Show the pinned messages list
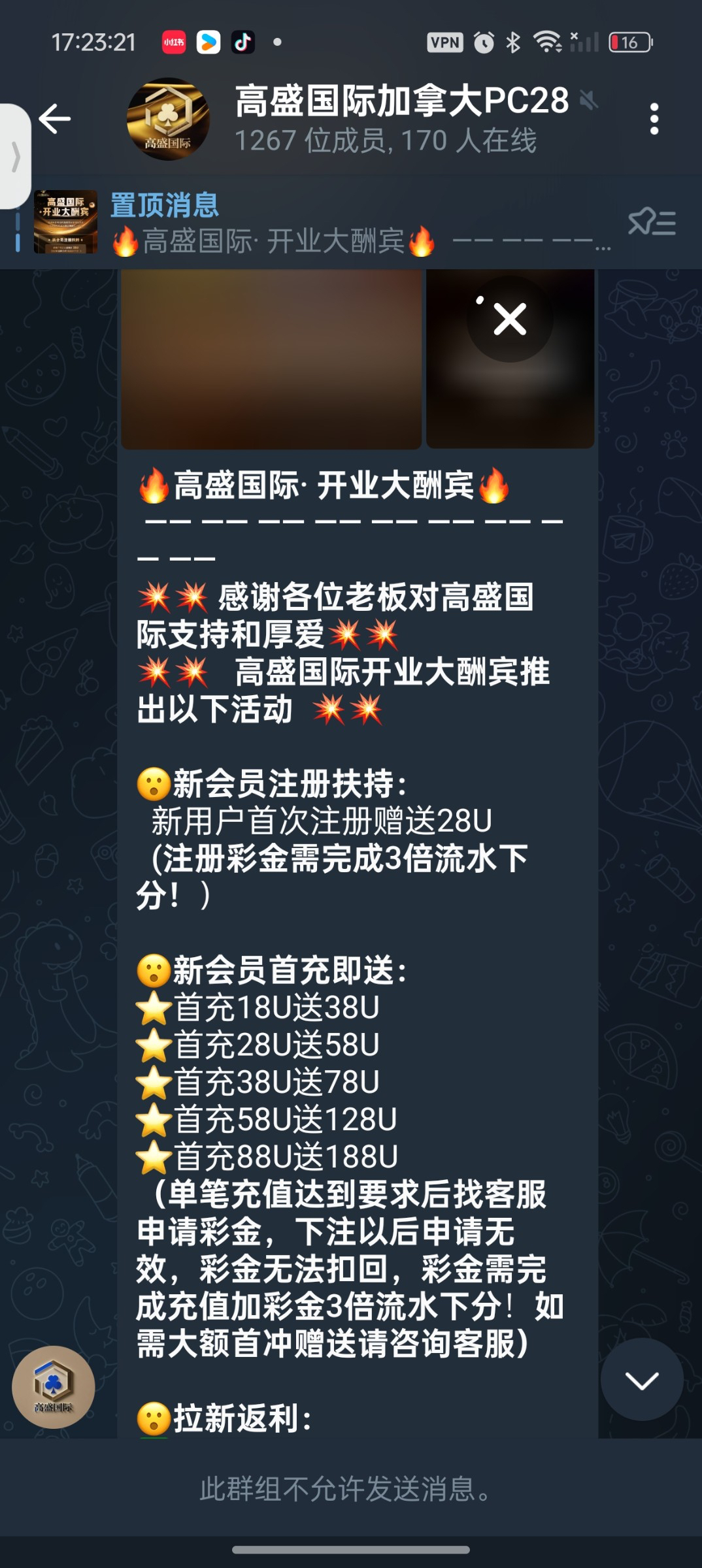This screenshot has height=1568, width=702. click(651, 222)
